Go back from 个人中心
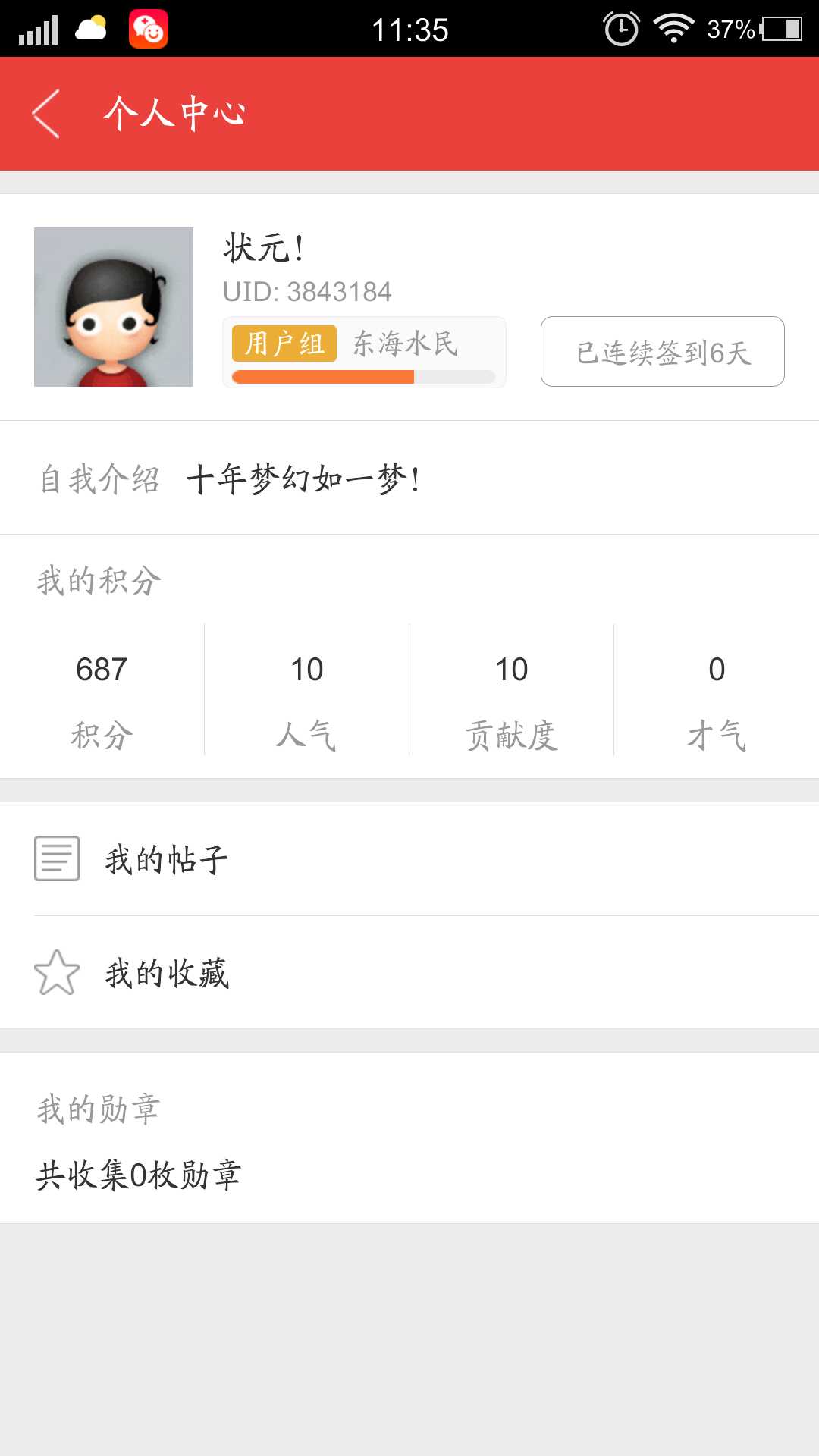Screen dimensions: 819x1456 tap(47, 114)
